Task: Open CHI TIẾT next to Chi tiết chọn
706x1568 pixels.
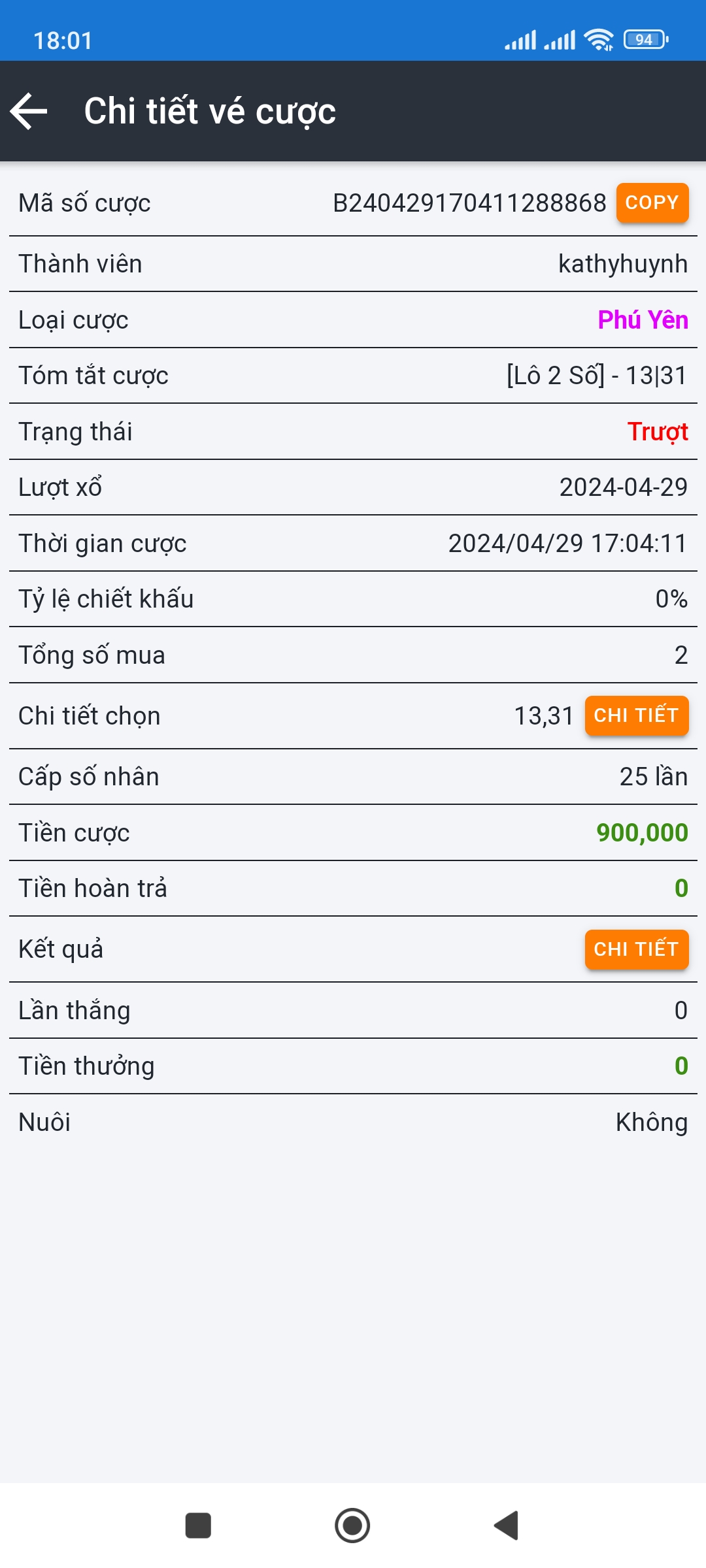Action: pos(636,715)
